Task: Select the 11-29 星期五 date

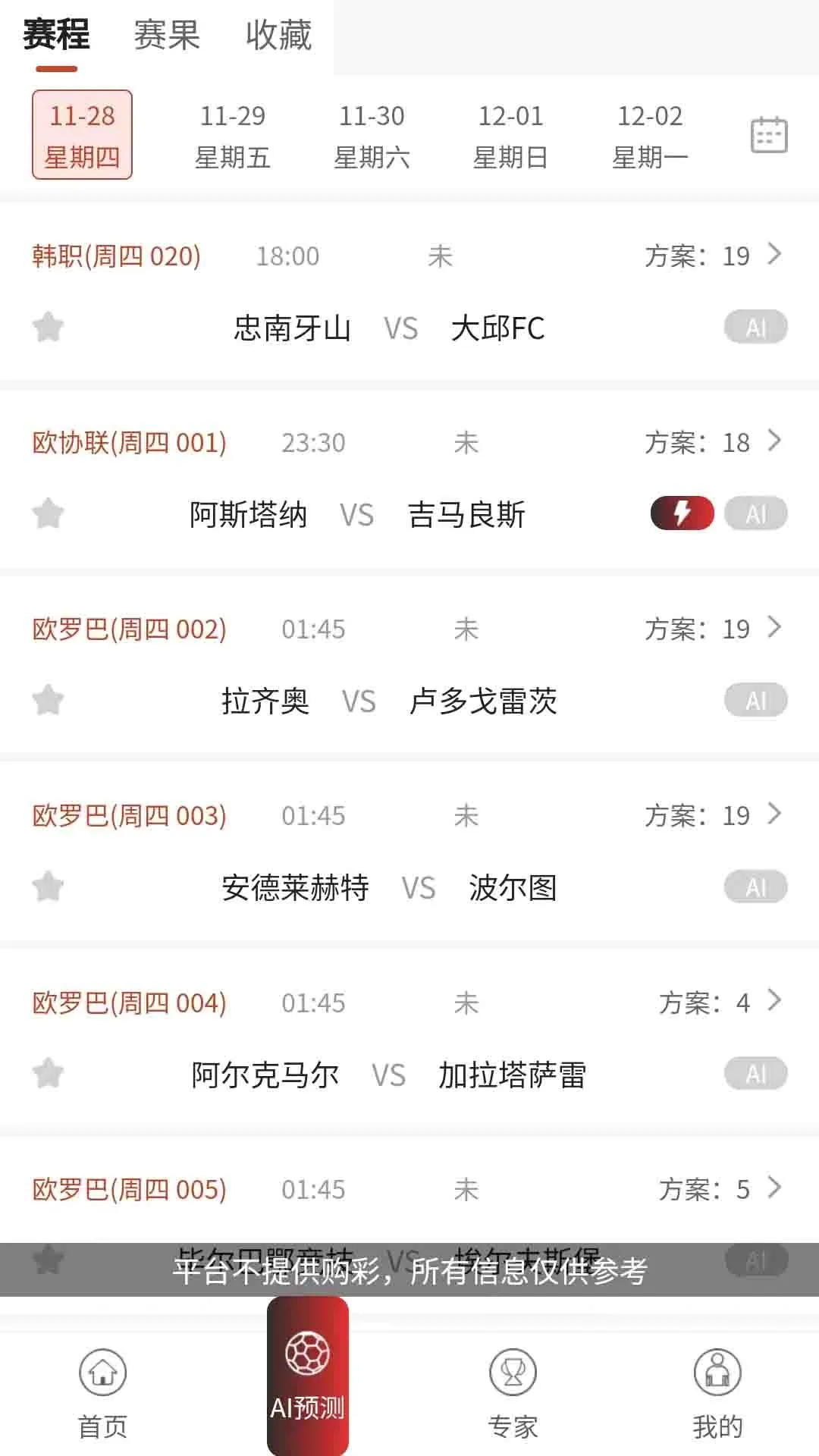Action: [x=233, y=135]
